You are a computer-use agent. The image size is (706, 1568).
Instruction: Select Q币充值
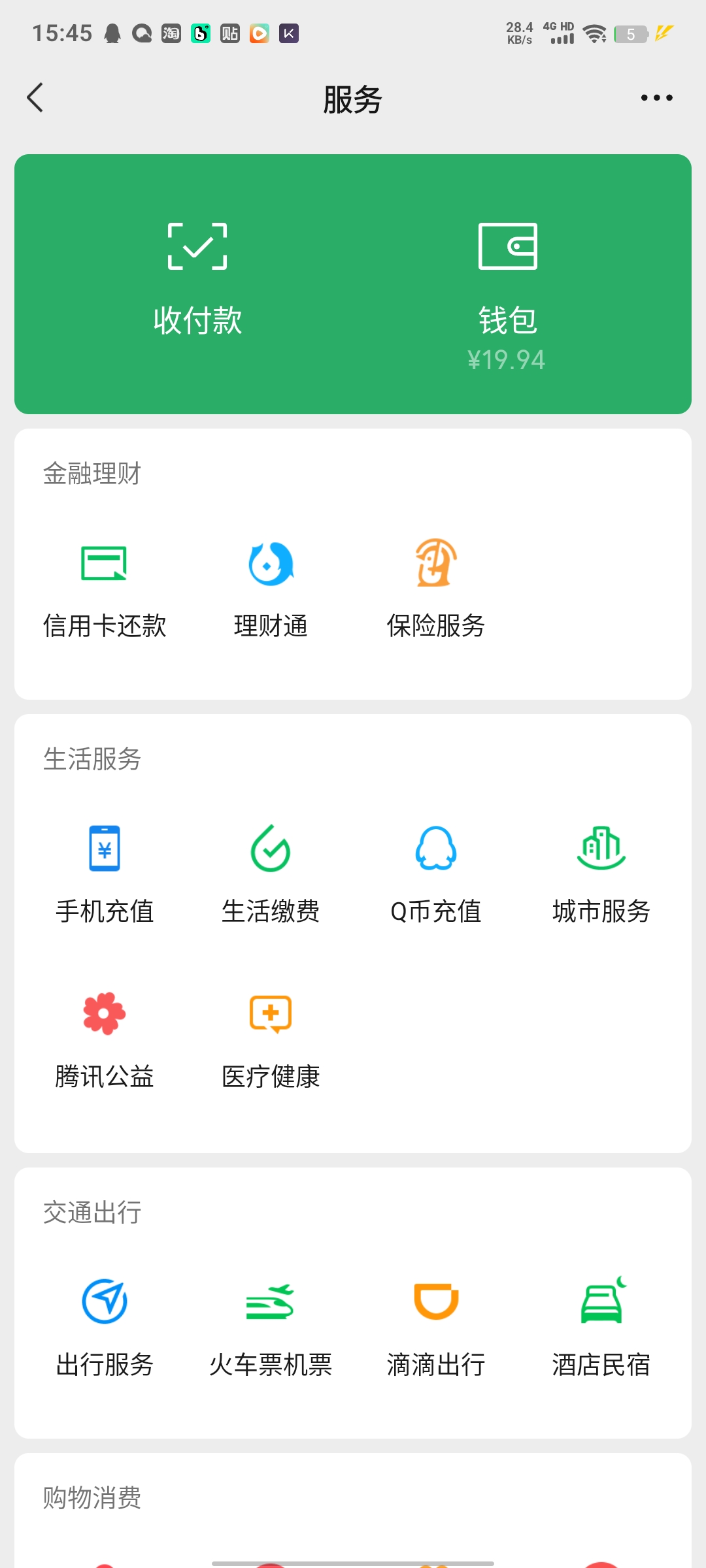436,874
